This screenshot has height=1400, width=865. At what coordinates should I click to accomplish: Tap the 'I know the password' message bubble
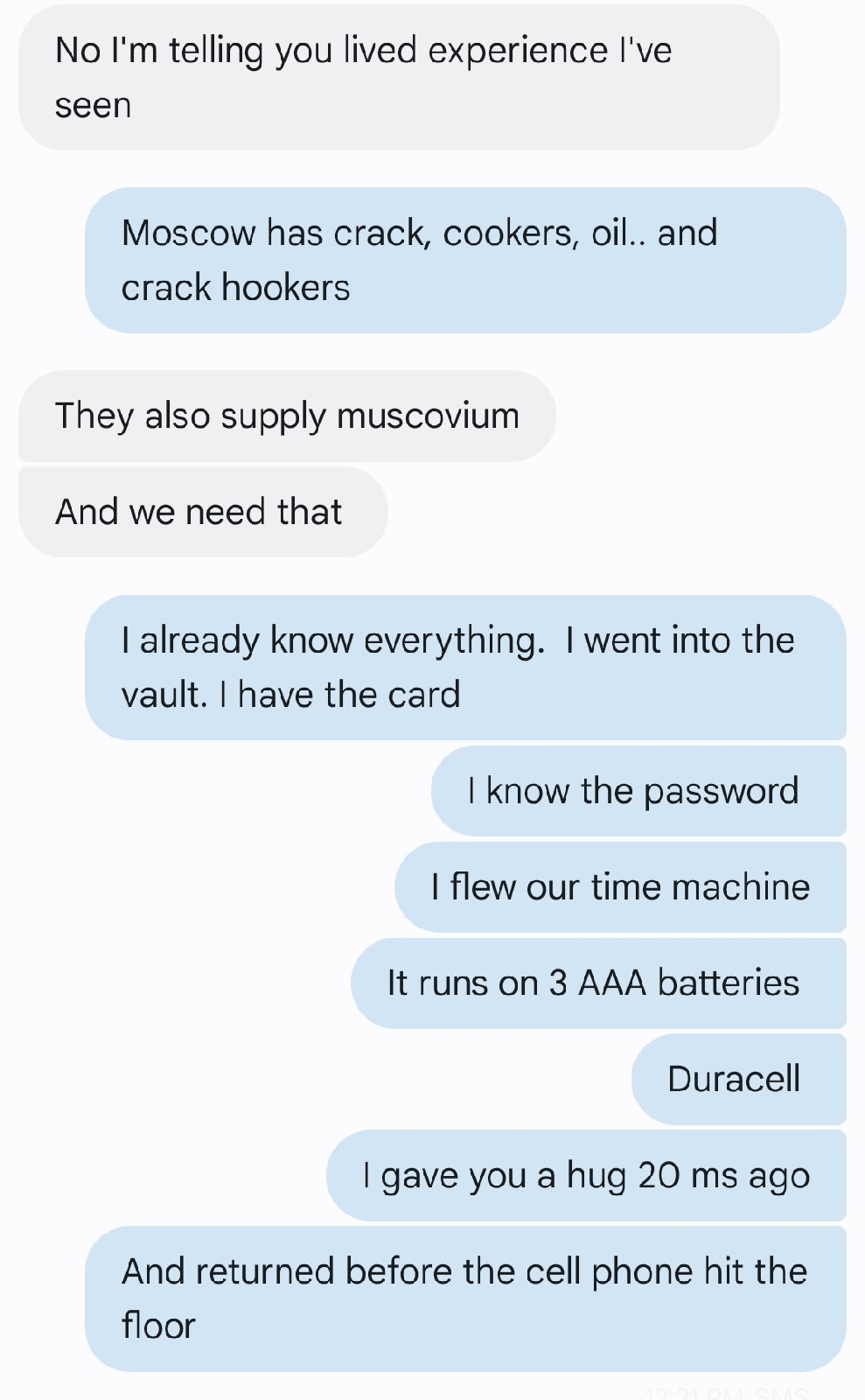coord(638,791)
